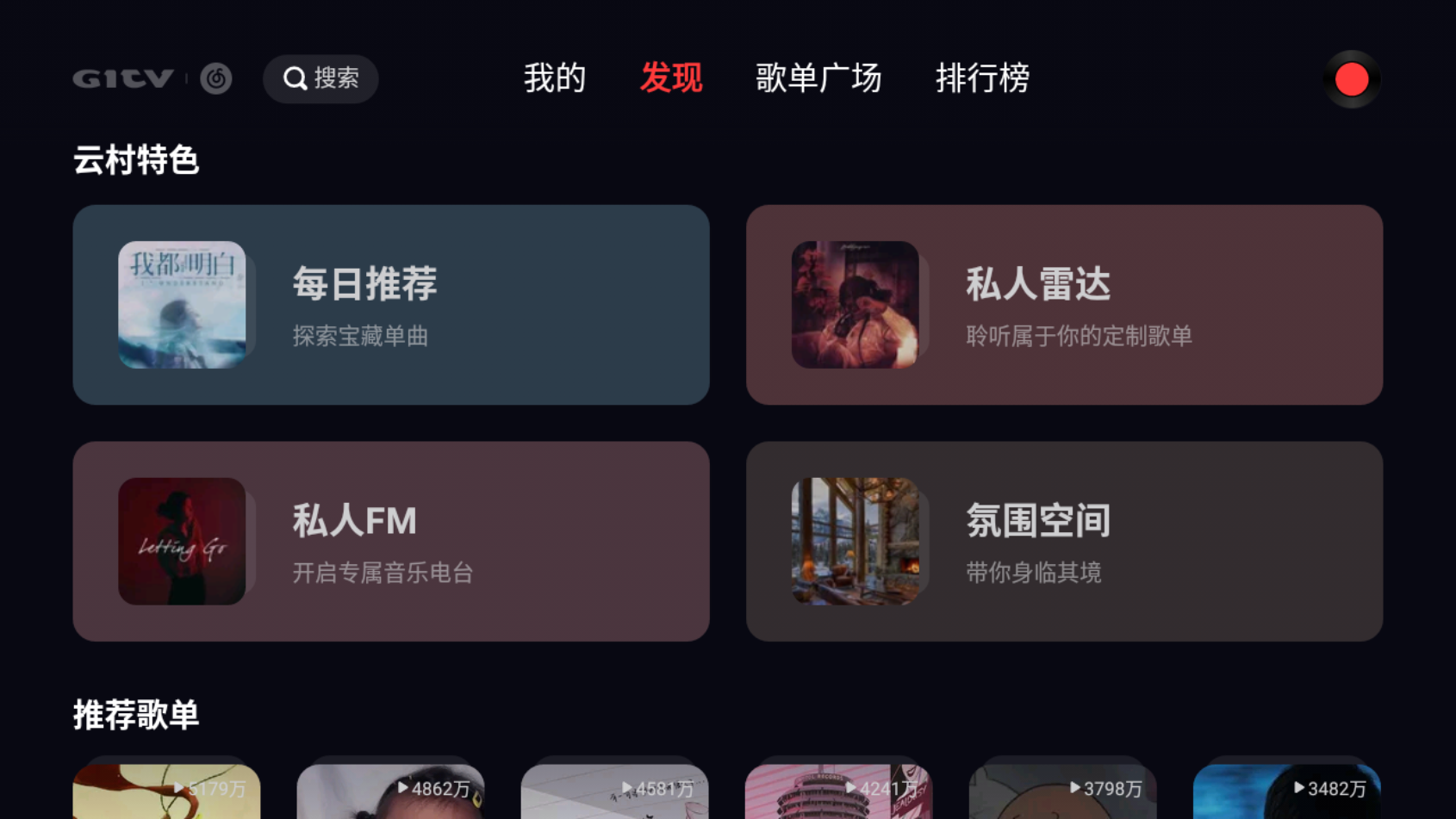Open the playlist with 4241万 plays
Viewport: 1456px width, 819px height.
coord(838,792)
